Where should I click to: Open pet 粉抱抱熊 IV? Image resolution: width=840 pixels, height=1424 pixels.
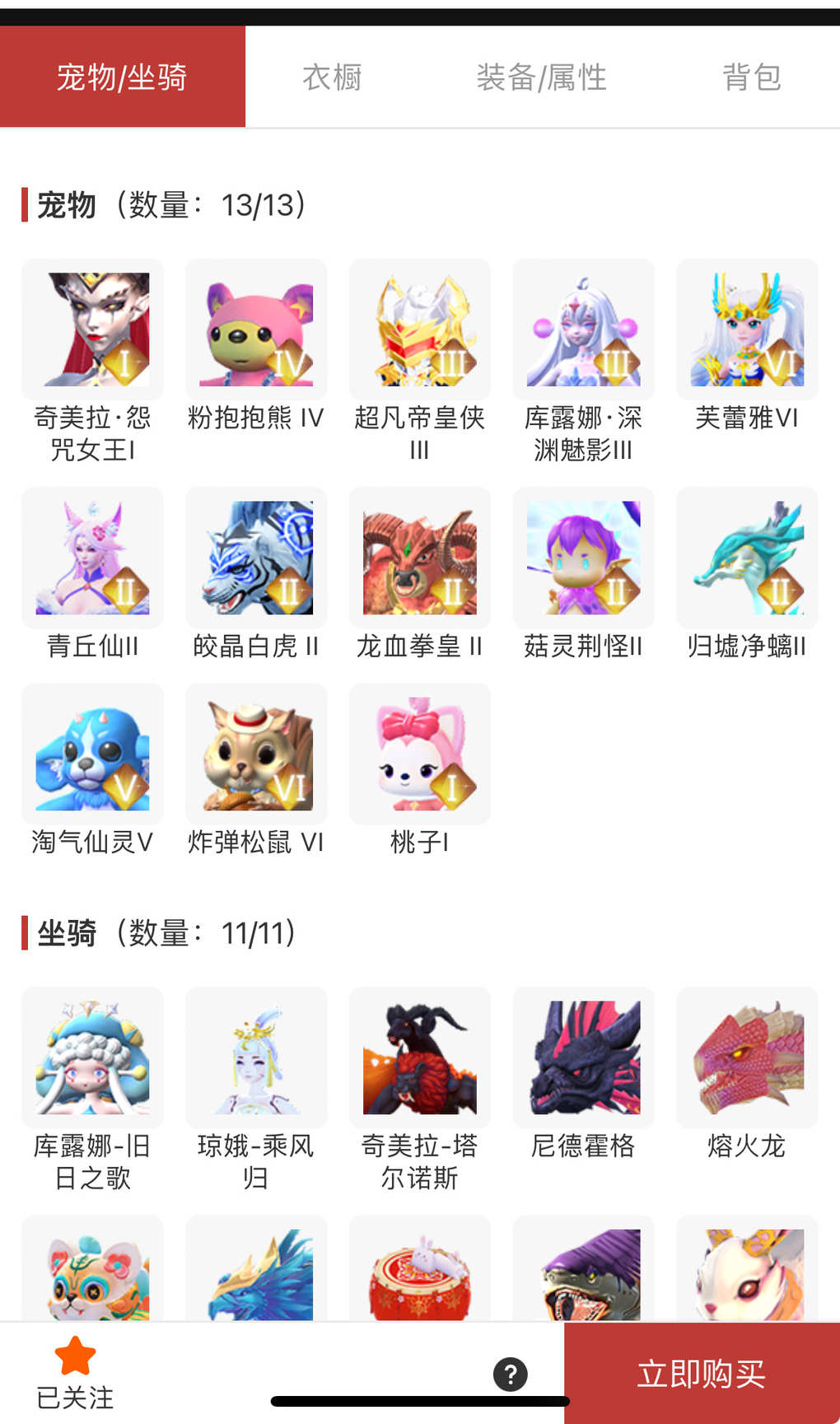click(x=256, y=329)
